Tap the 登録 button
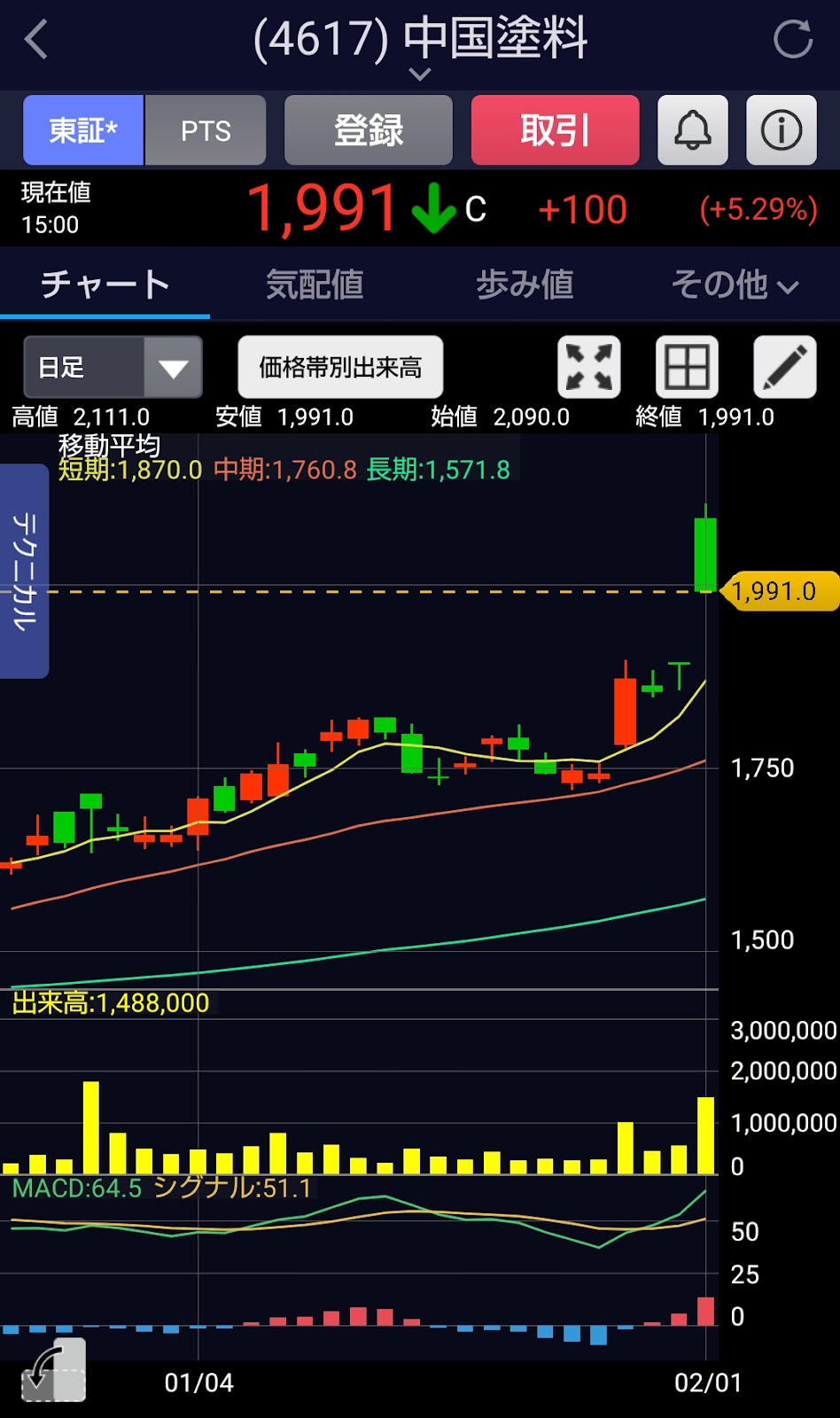Viewport: 840px width, 1418px height. (x=369, y=130)
